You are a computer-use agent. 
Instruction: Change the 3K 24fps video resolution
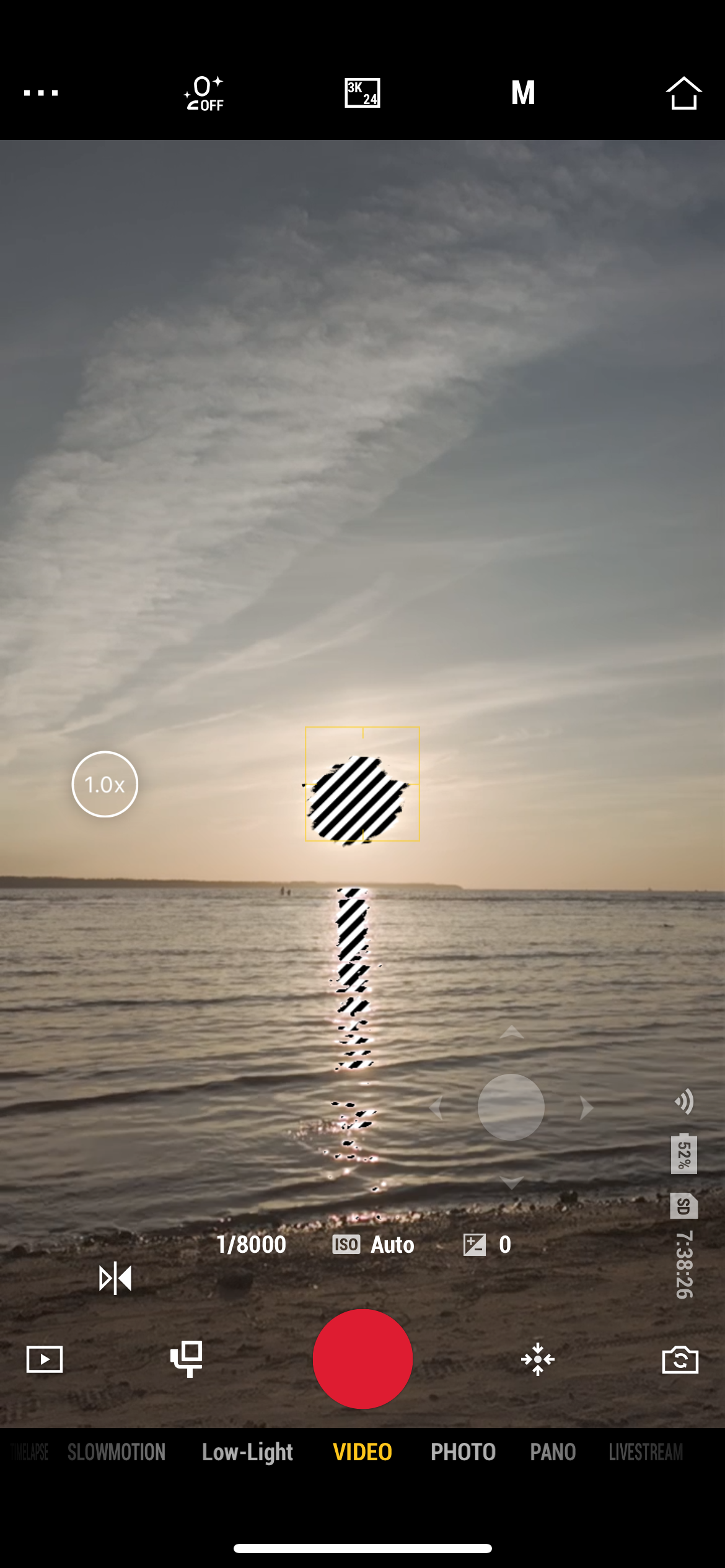362,93
